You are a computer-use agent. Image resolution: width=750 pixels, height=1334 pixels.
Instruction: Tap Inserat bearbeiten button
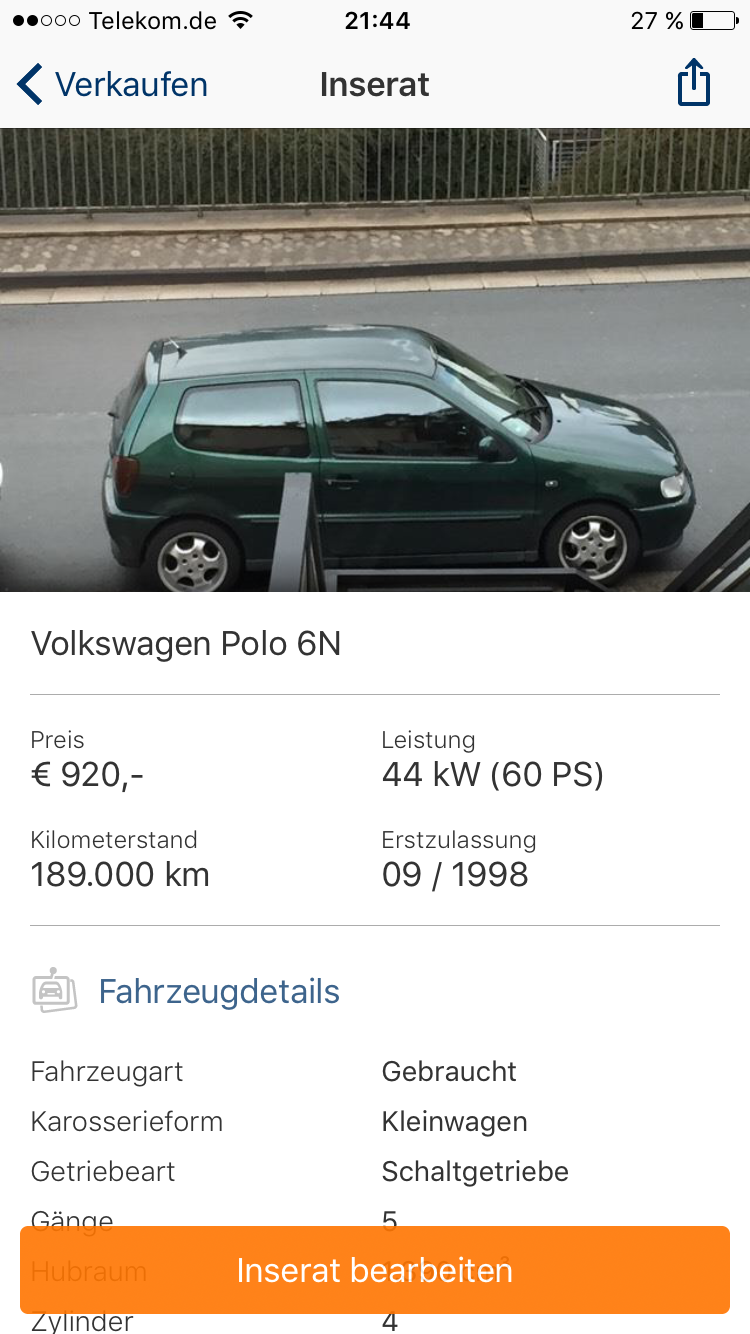coord(375,1270)
